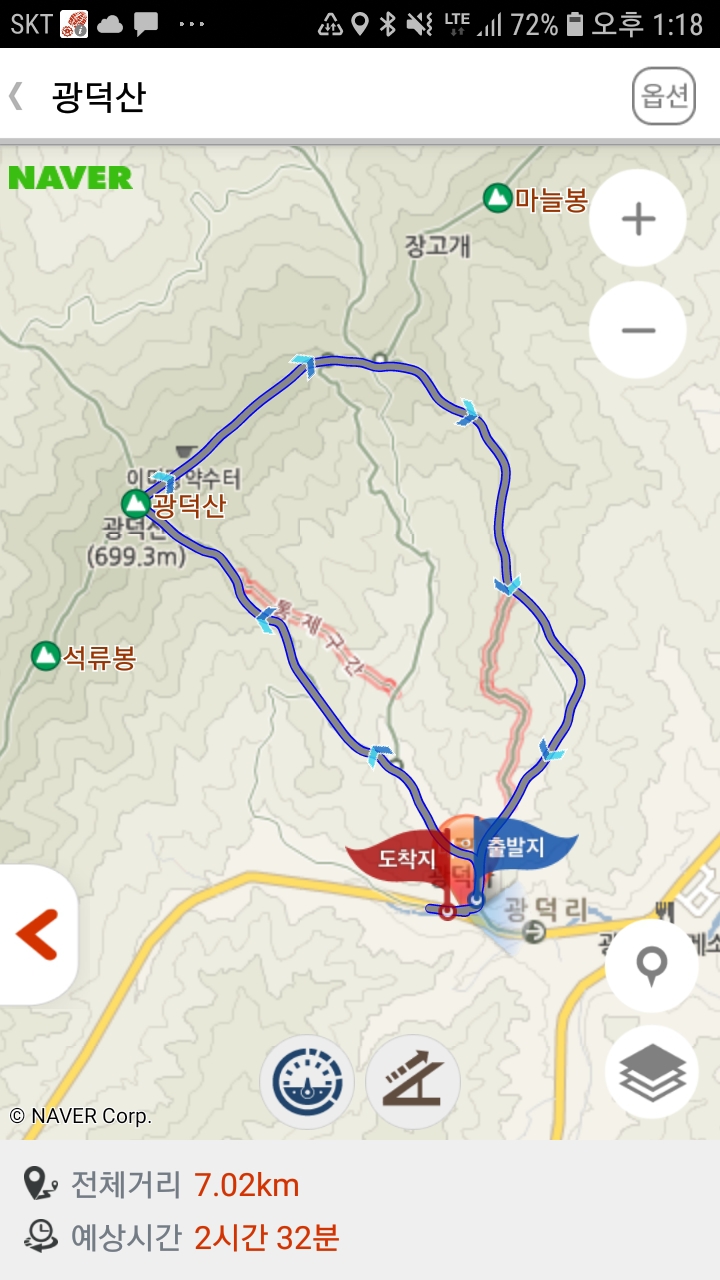Open the 옵션 options button

point(664,96)
